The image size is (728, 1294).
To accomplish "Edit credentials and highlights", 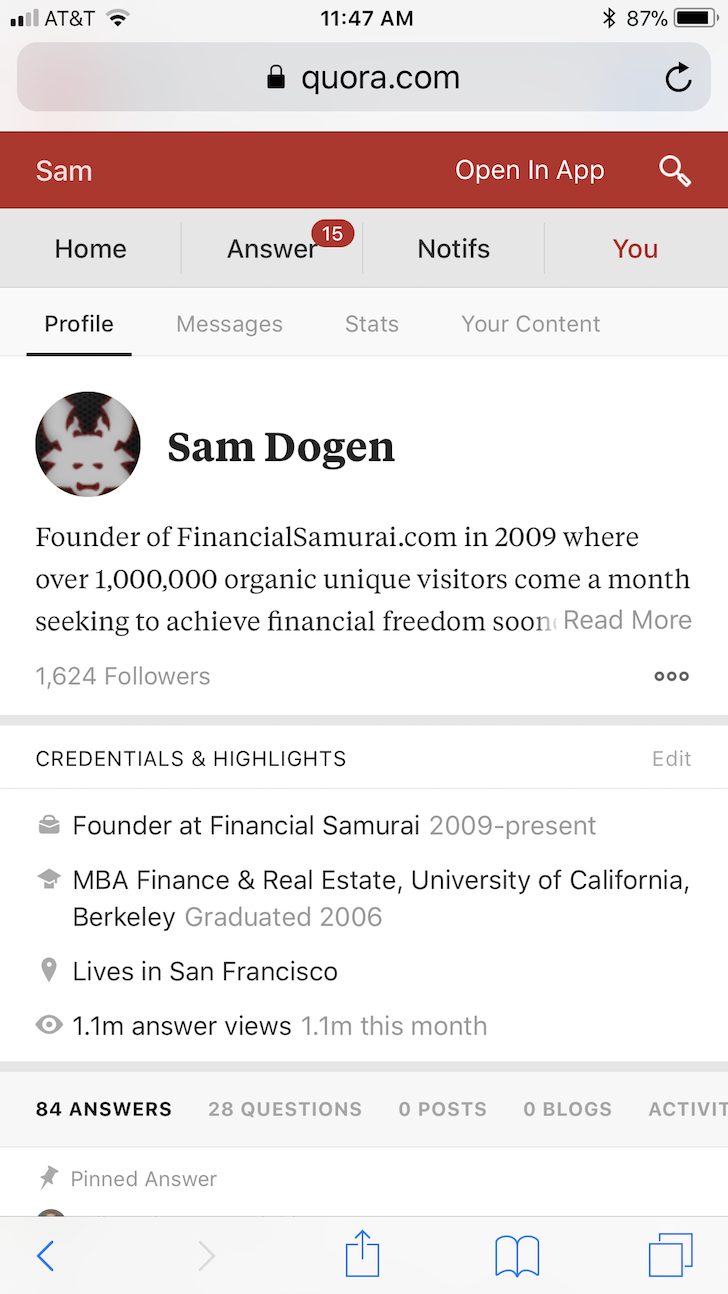I will click(671, 759).
